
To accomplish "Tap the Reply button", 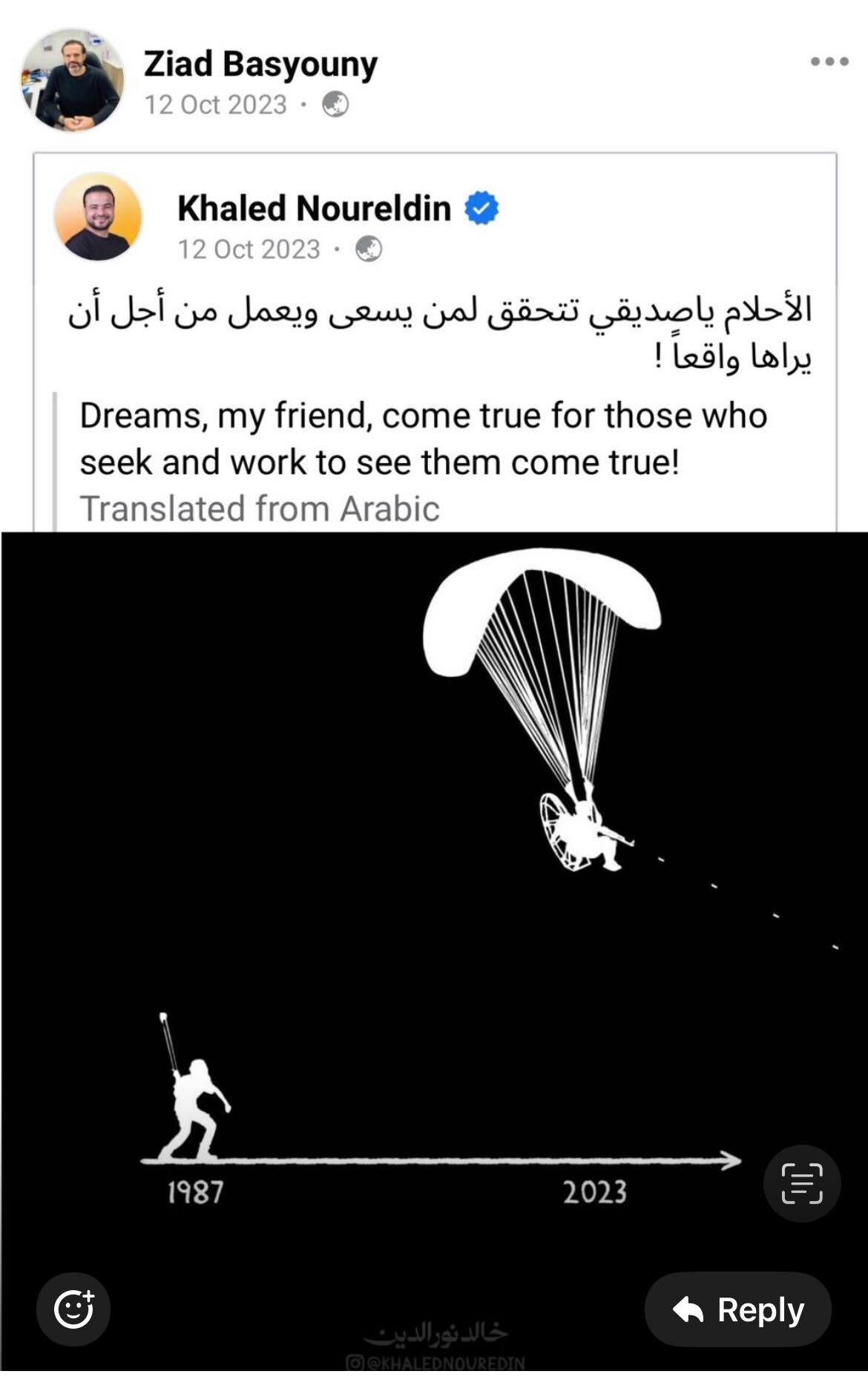I will click(737, 1309).
